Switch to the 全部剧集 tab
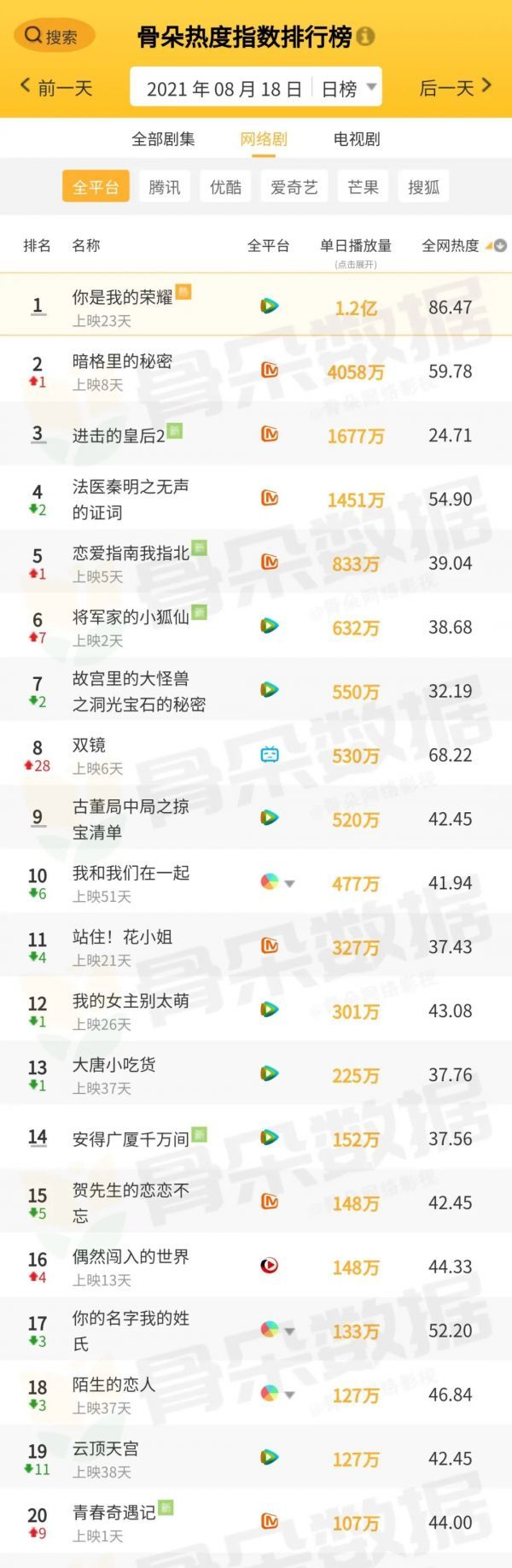The height and width of the screenshot is (1568, 512). [x=163, y=138]
